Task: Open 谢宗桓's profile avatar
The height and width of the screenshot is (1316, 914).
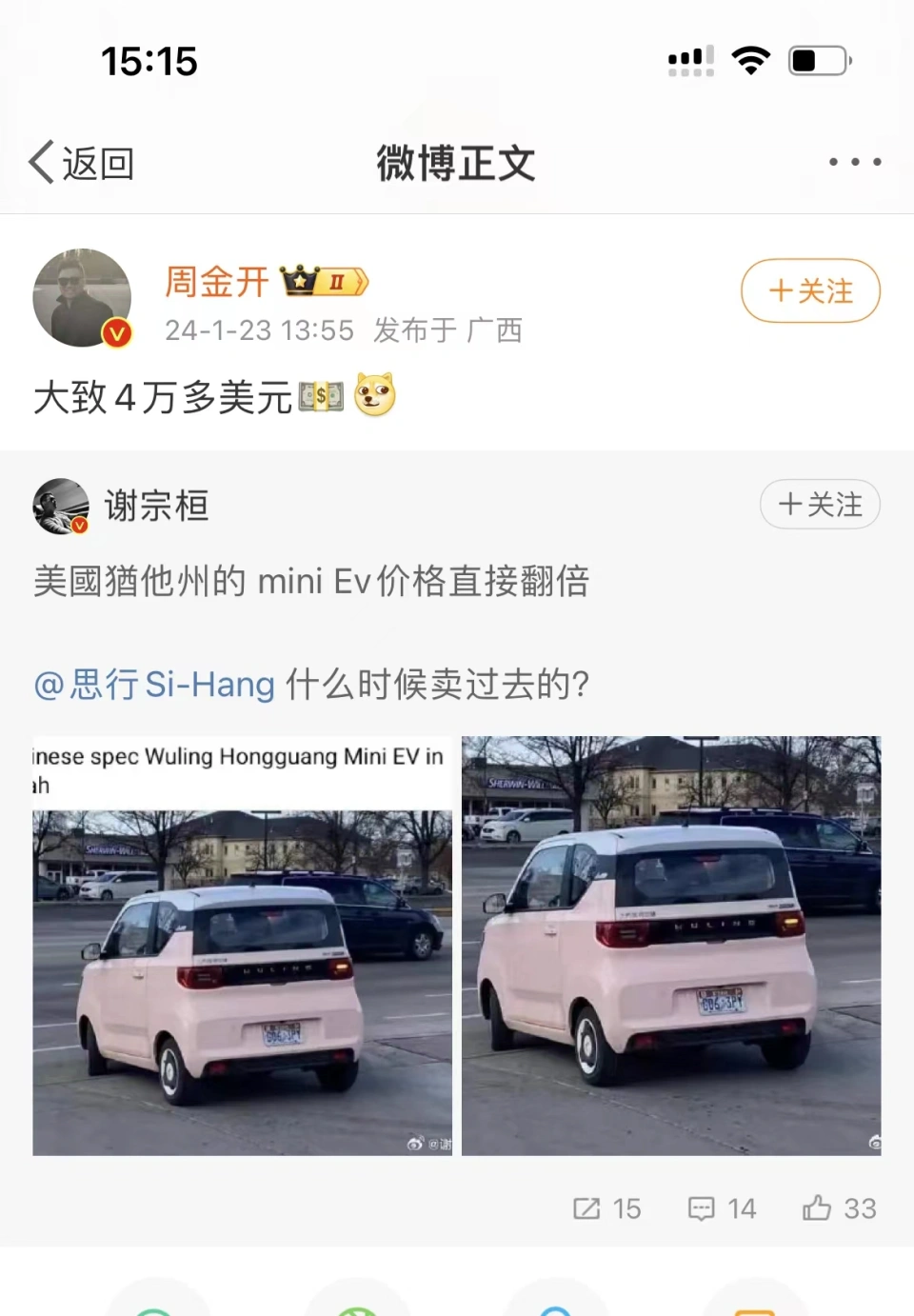Action: 60,506
